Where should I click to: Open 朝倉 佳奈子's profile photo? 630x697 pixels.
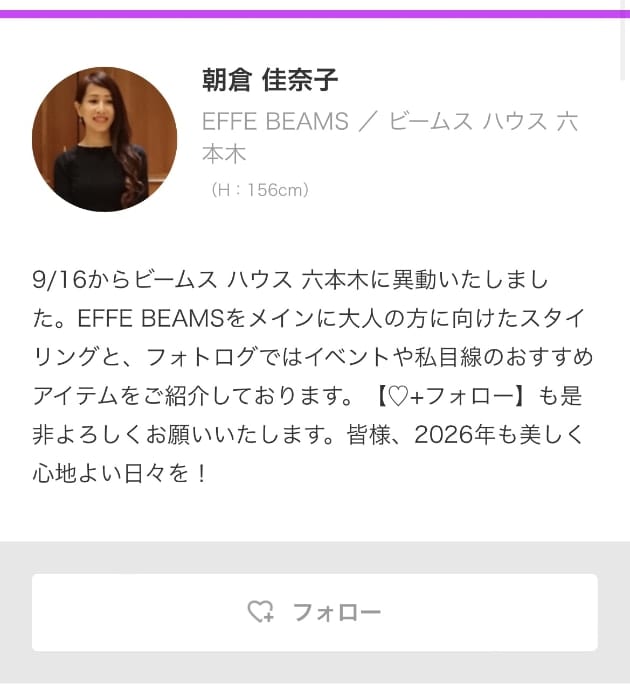tap(104, 139)
